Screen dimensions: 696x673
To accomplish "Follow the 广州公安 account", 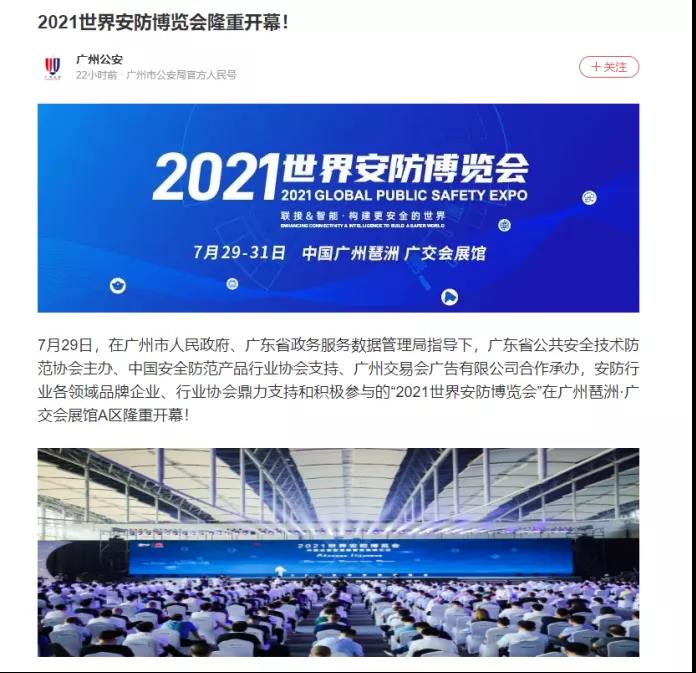I will pos(609,67).
